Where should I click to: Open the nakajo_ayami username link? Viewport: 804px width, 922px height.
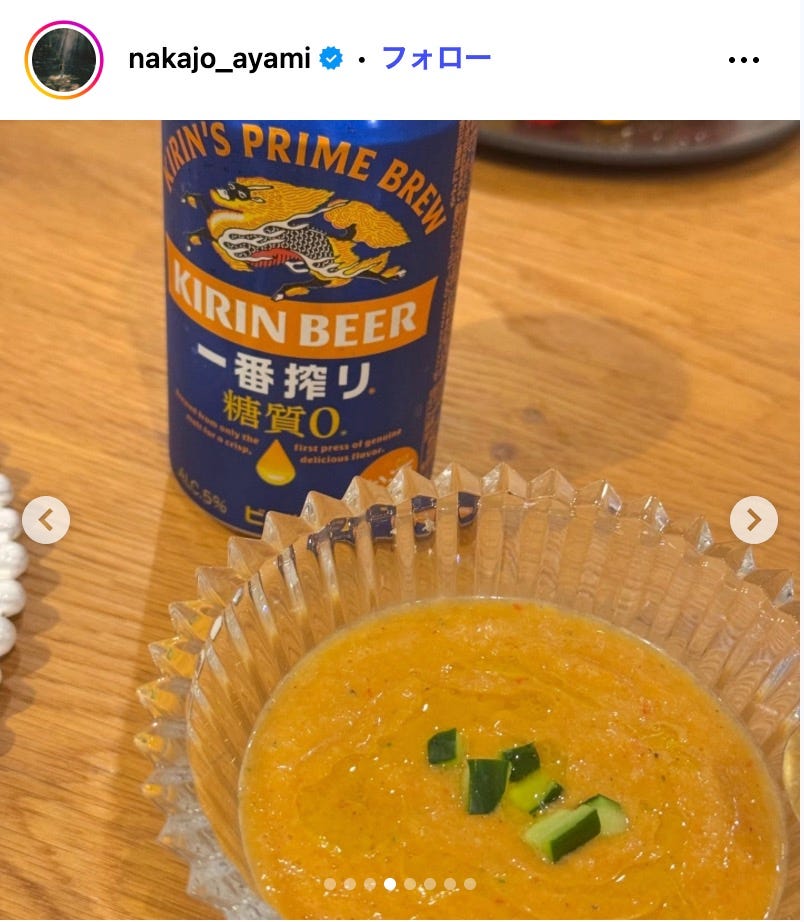click(x=219, y=59)
